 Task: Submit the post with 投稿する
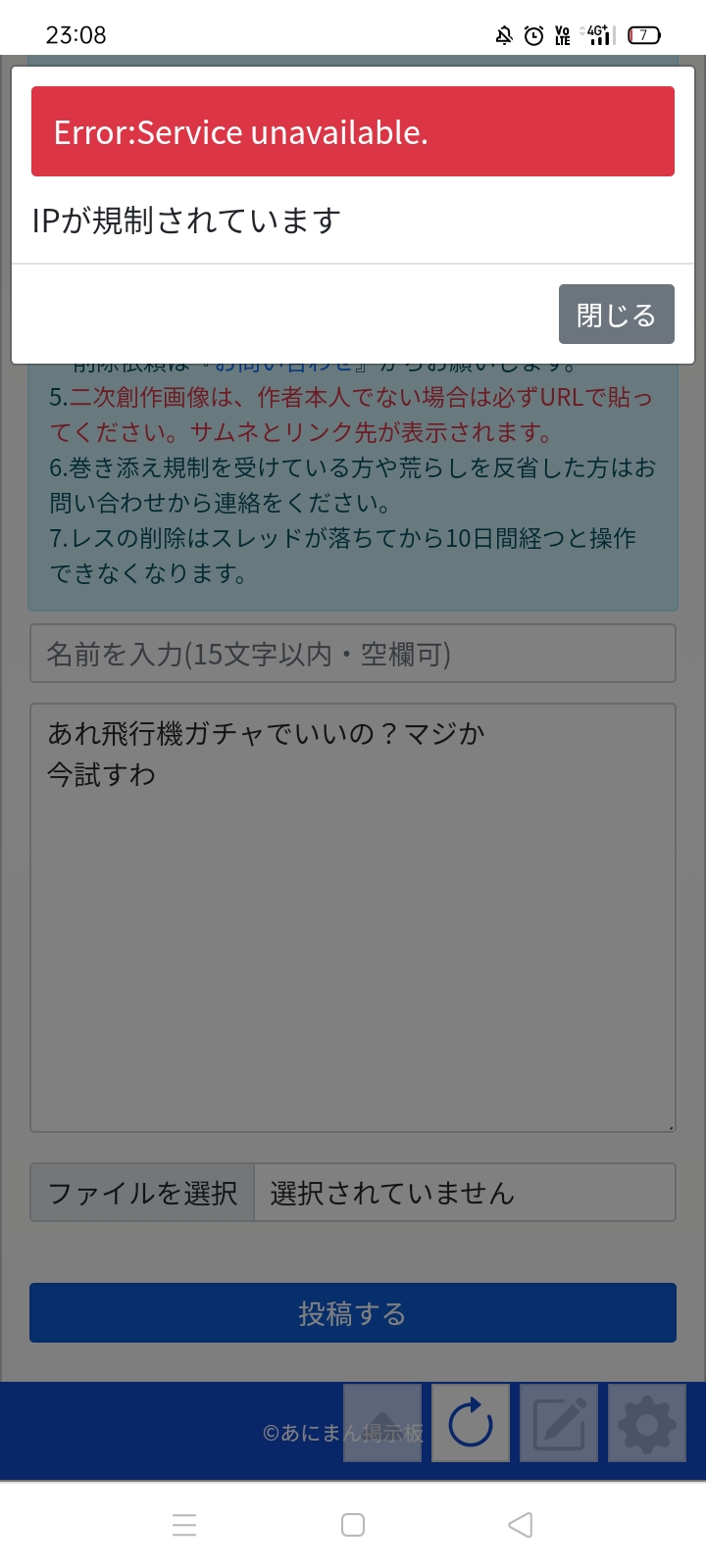coord(353,1313)
